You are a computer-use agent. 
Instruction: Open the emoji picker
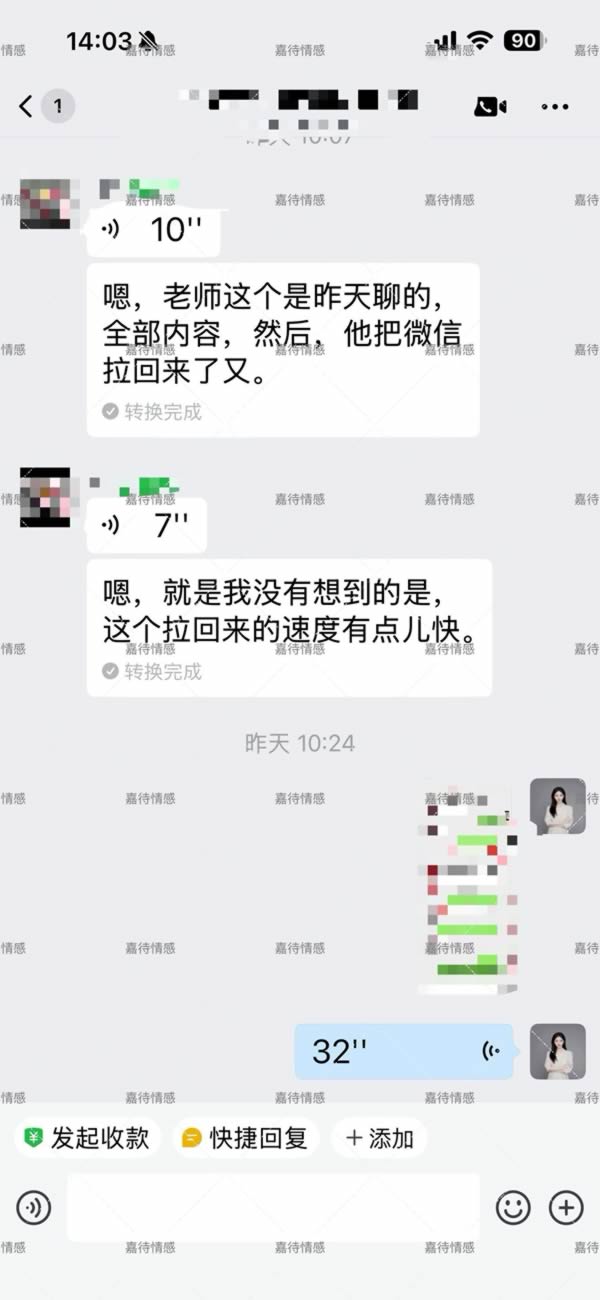(x=513, y=1208)
